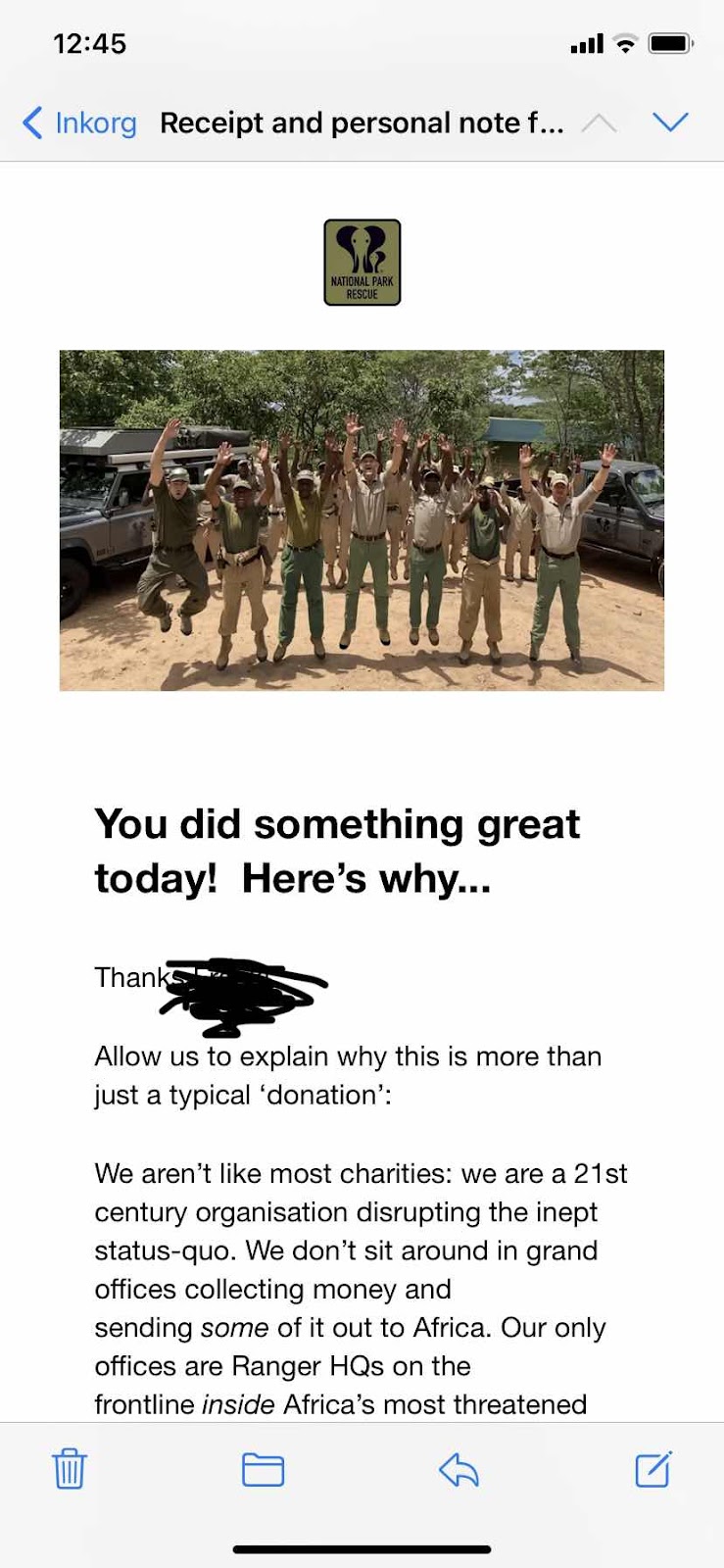
Task: Reply to this email
Action: pos(459,1469)
